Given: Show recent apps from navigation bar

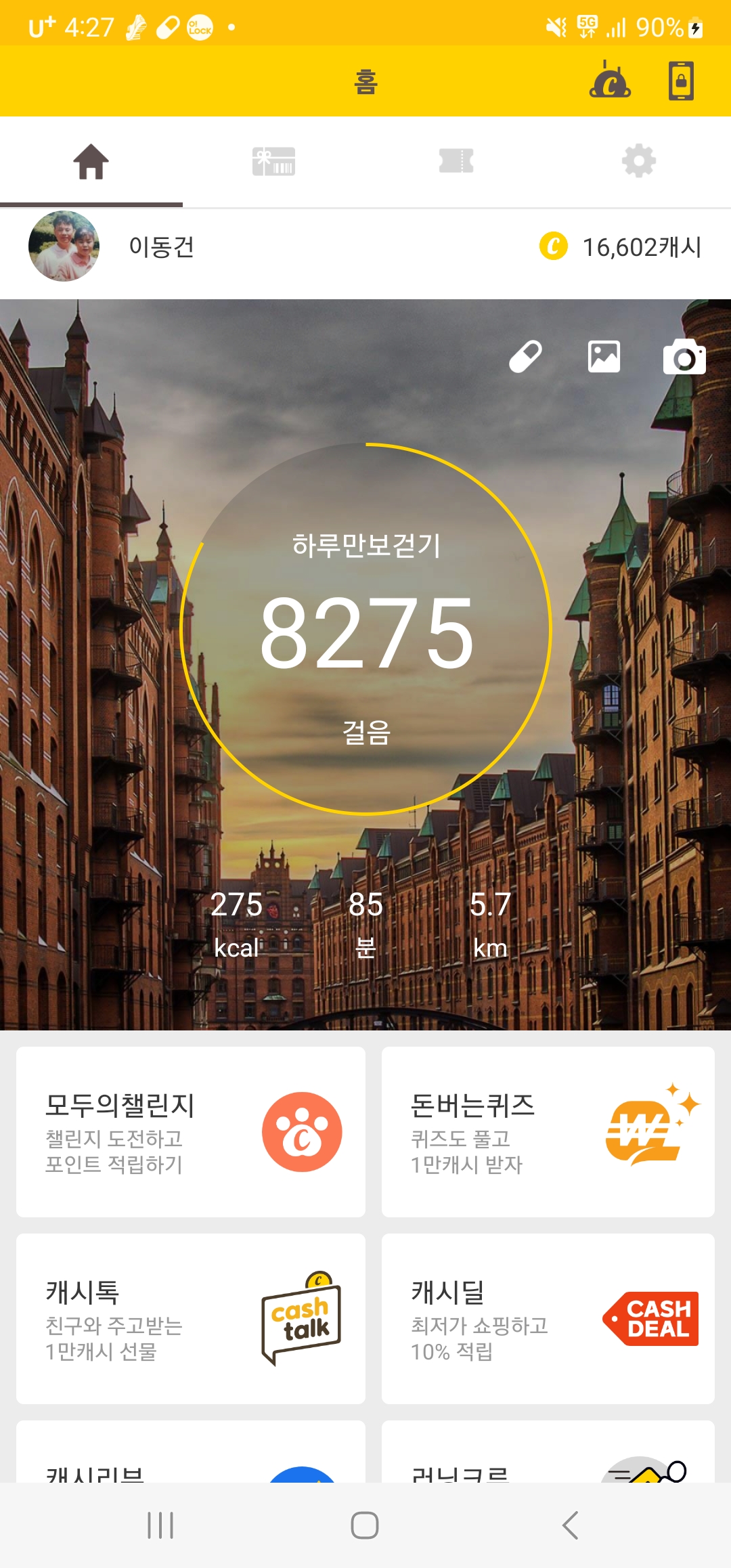Looking at the screenshot, I should [160, 1525].
